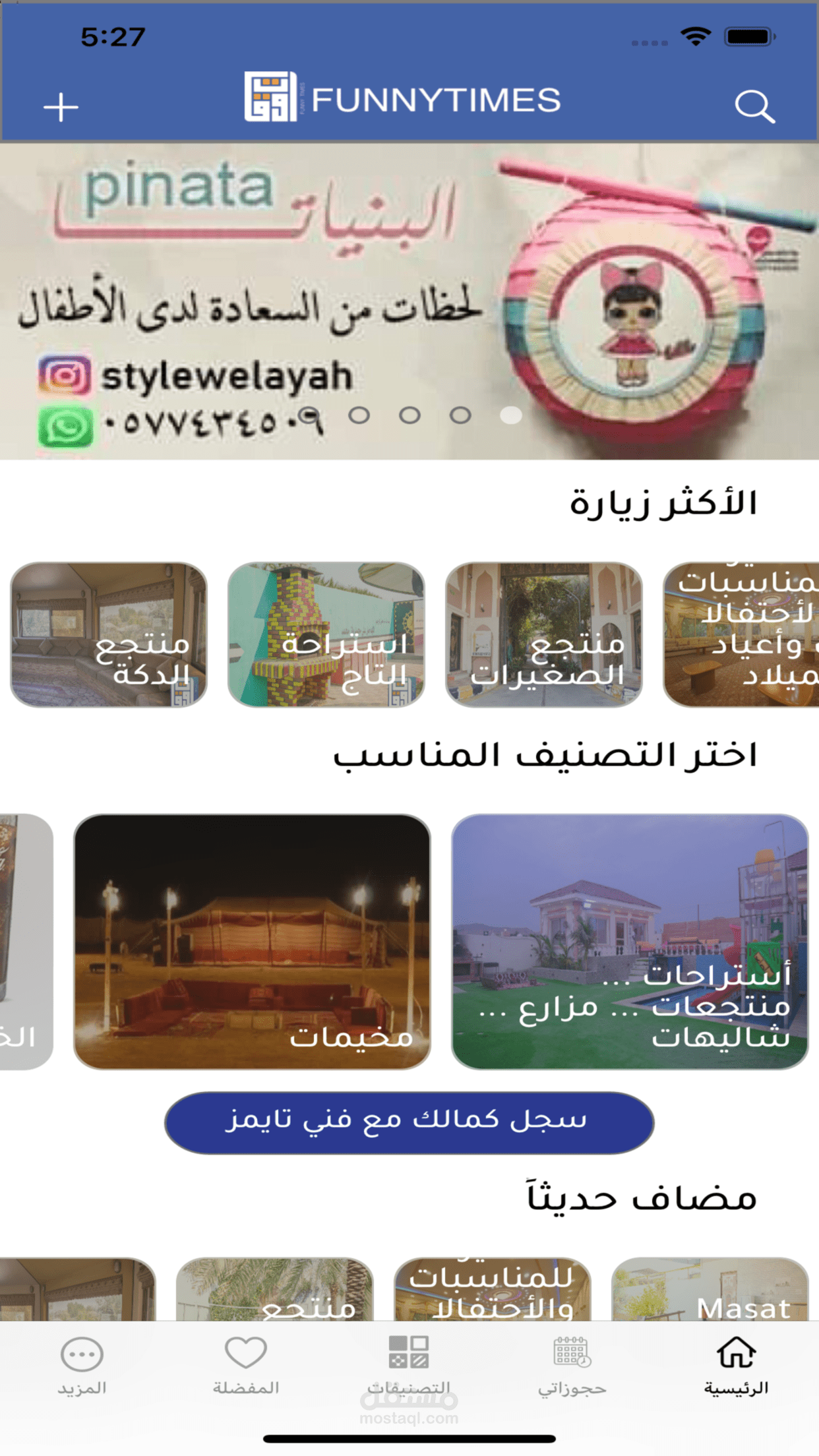
Task: Open the search magnifier icon
Action: pos(754,107)
